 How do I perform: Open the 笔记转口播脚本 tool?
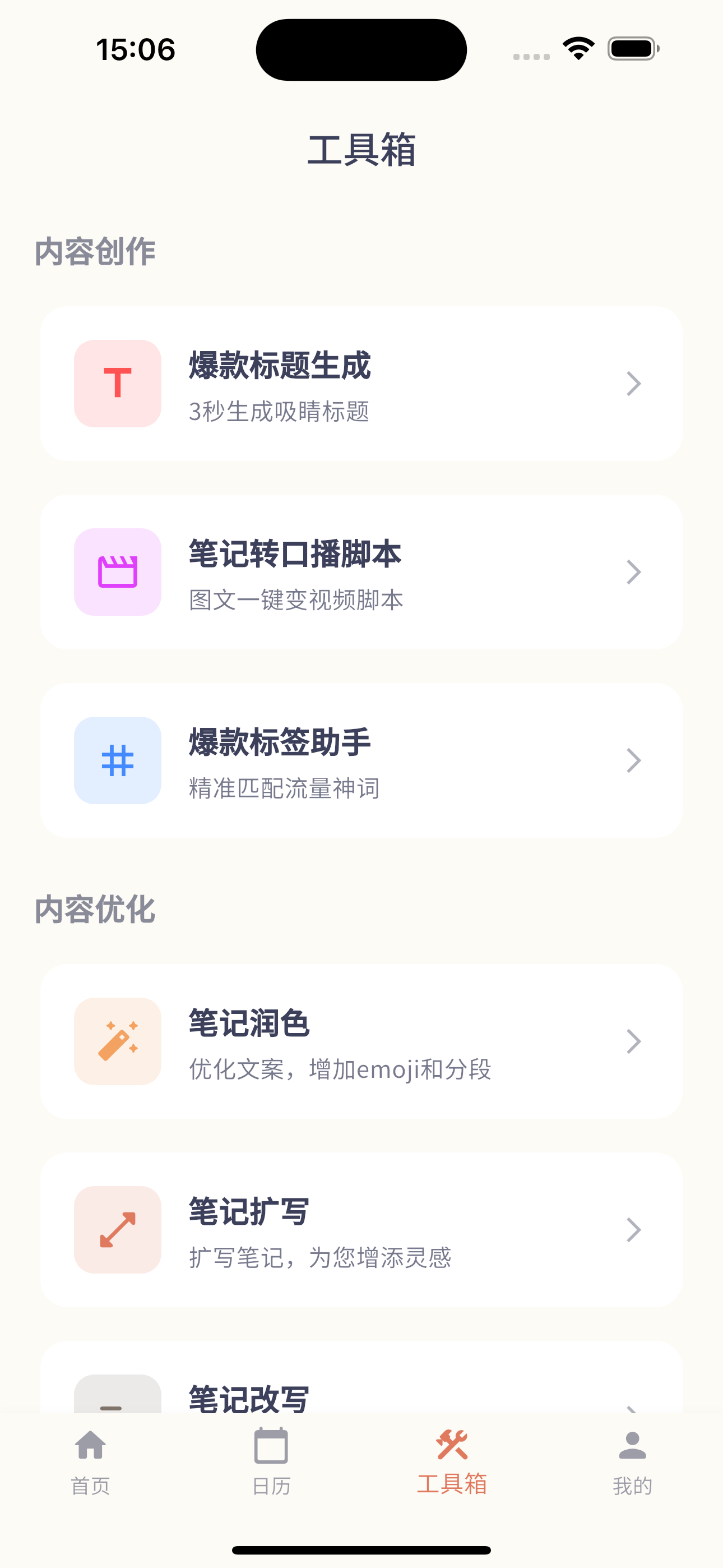click(x=361, y=572)
